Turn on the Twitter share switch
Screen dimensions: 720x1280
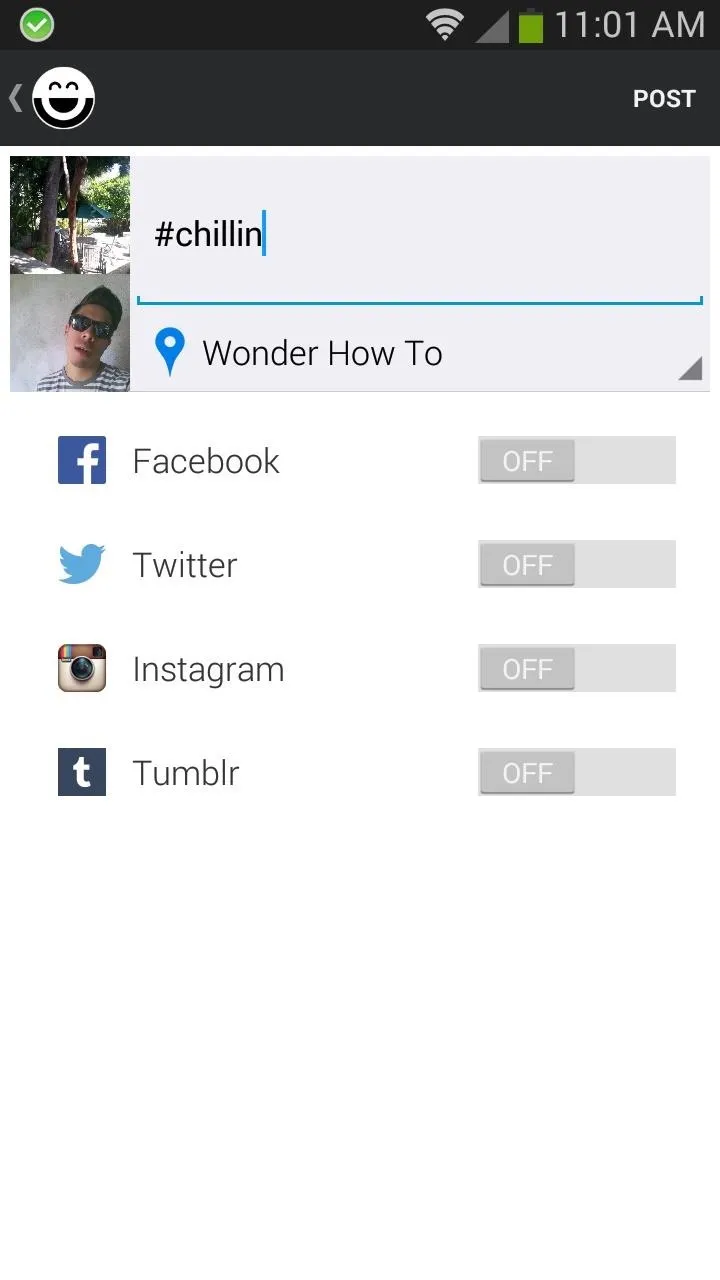(x=577, y=564)
